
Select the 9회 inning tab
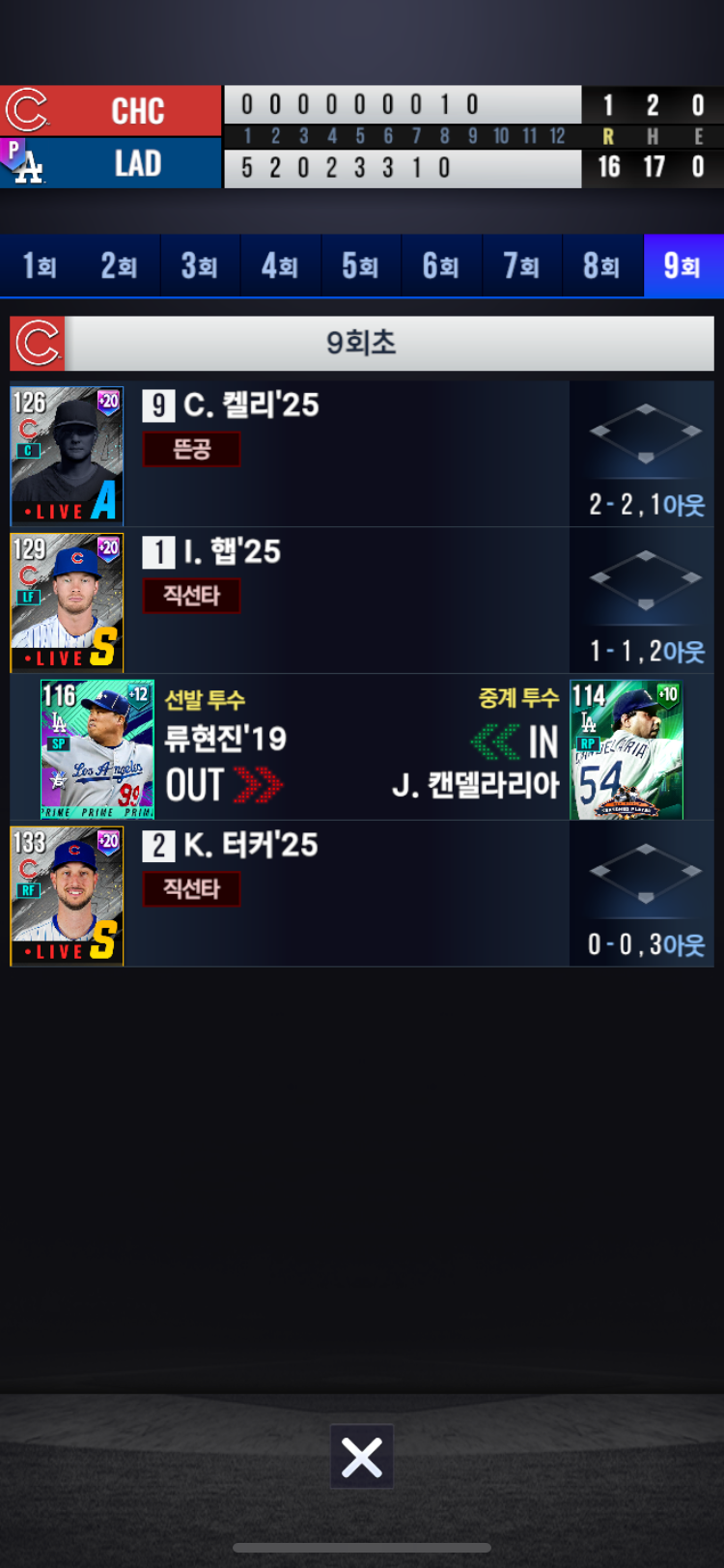pyautogui.click(x=682, y=266)
